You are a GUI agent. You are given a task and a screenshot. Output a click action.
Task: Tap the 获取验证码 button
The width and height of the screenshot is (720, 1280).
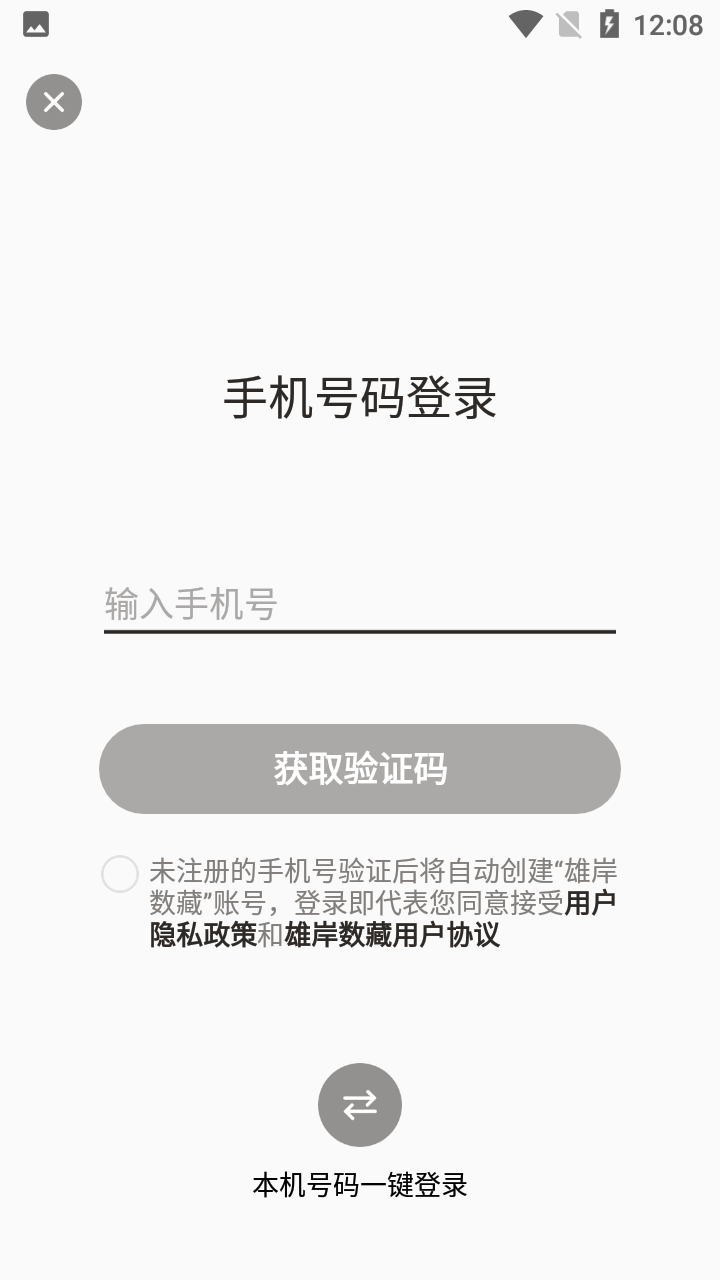(360, 769)
